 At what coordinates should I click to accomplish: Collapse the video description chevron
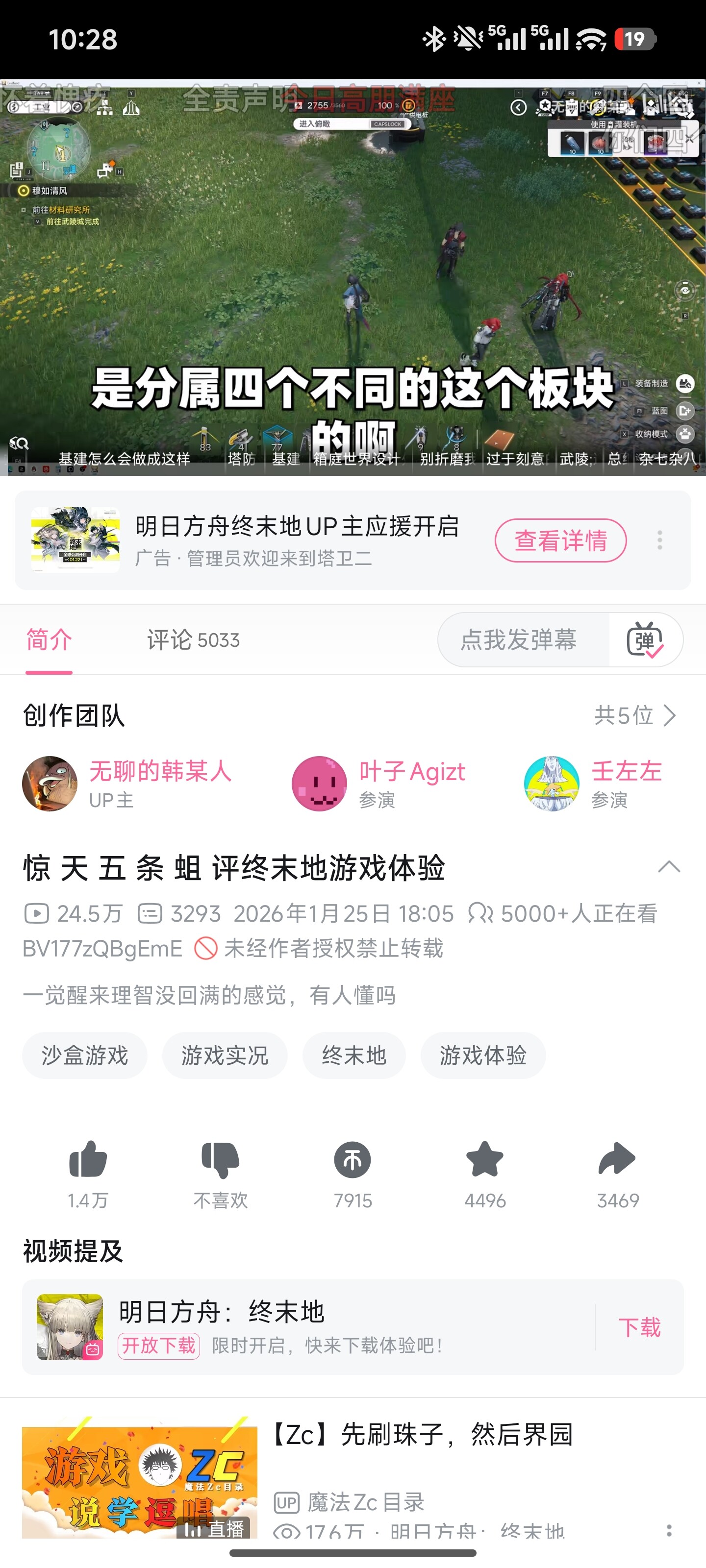point(669,867)
